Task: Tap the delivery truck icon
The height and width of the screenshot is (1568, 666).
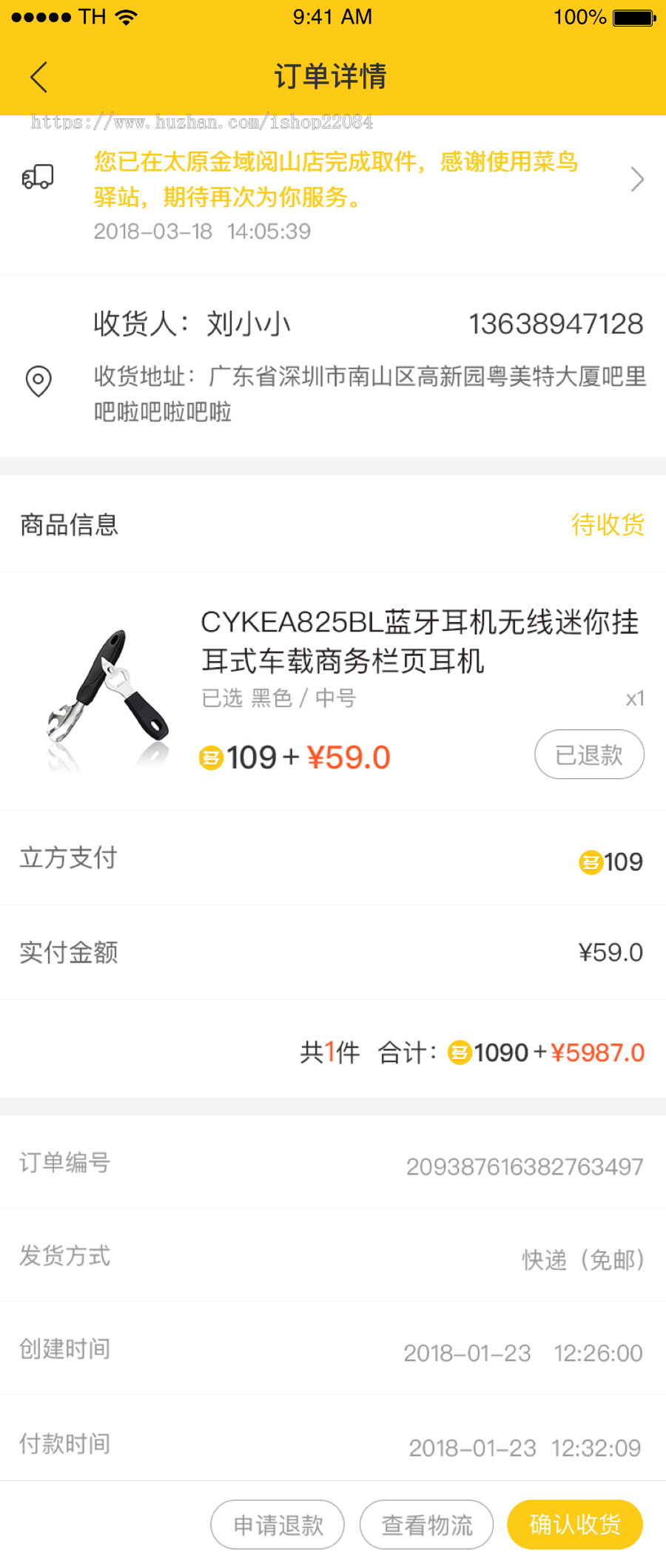Action: pos(38,178)
